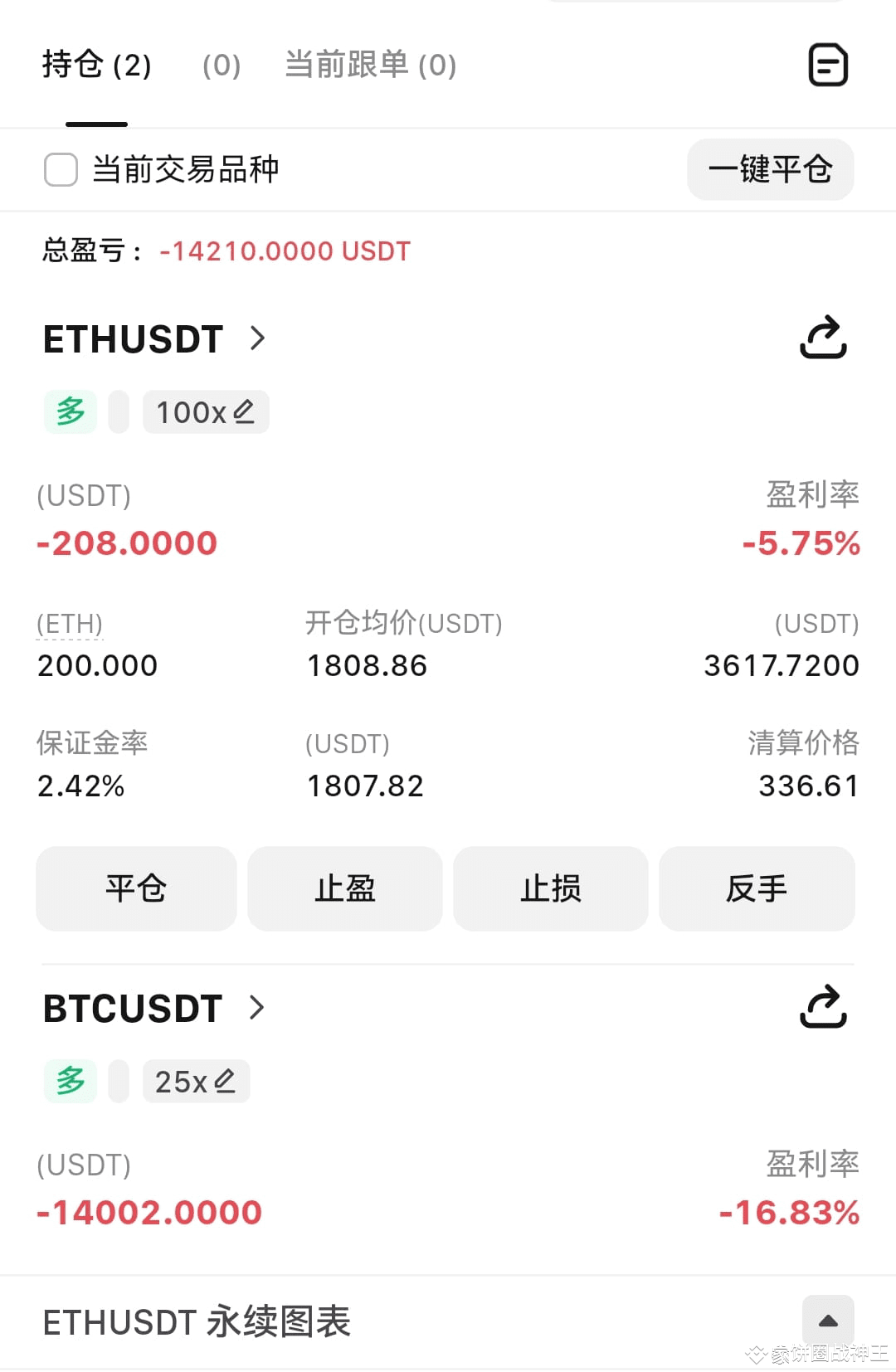The image size is (896, 1372).
Task: Switch to the 当前跟单 (0) tab
Action: (x=368, y=65)
